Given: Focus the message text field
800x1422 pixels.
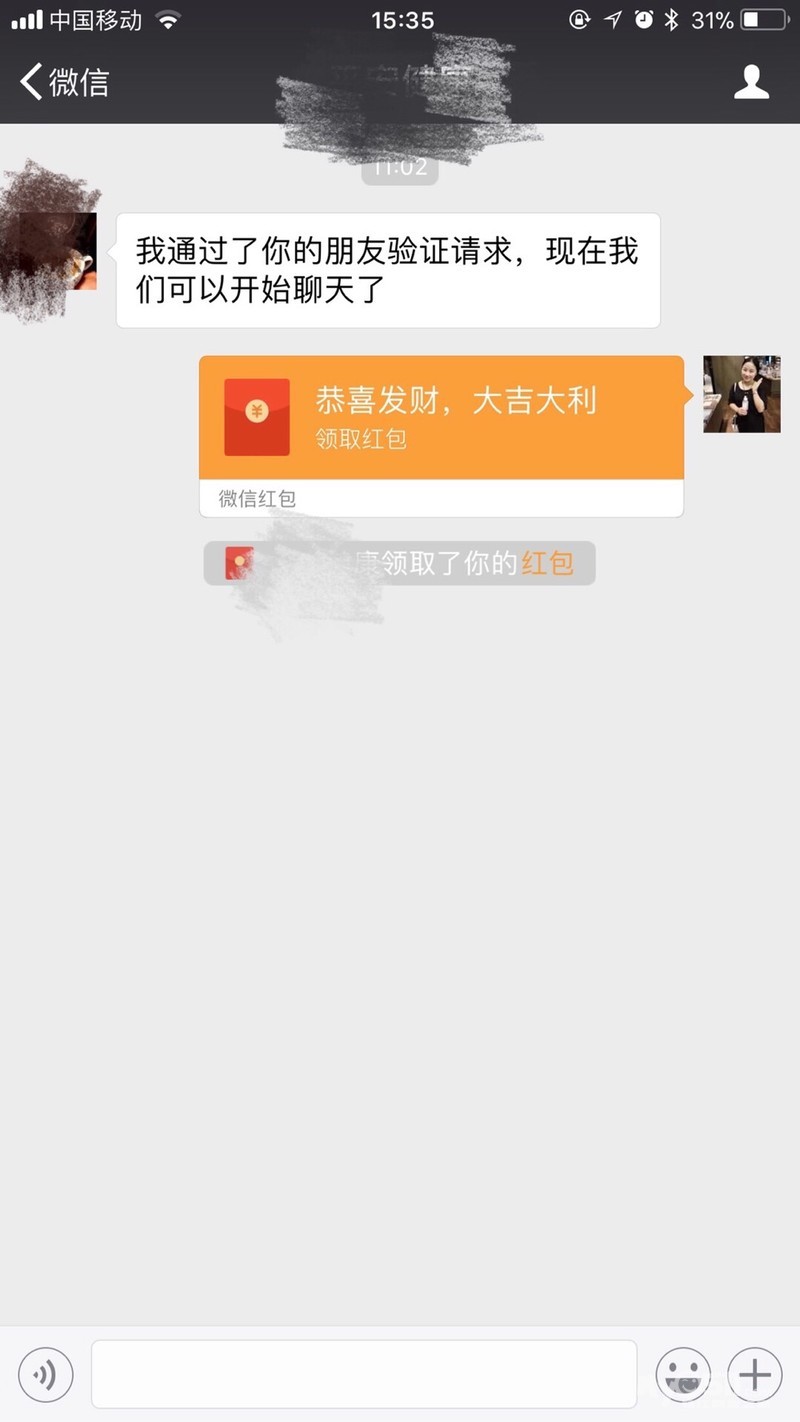Looking at the screenshot, I should tap(364, 1375).
